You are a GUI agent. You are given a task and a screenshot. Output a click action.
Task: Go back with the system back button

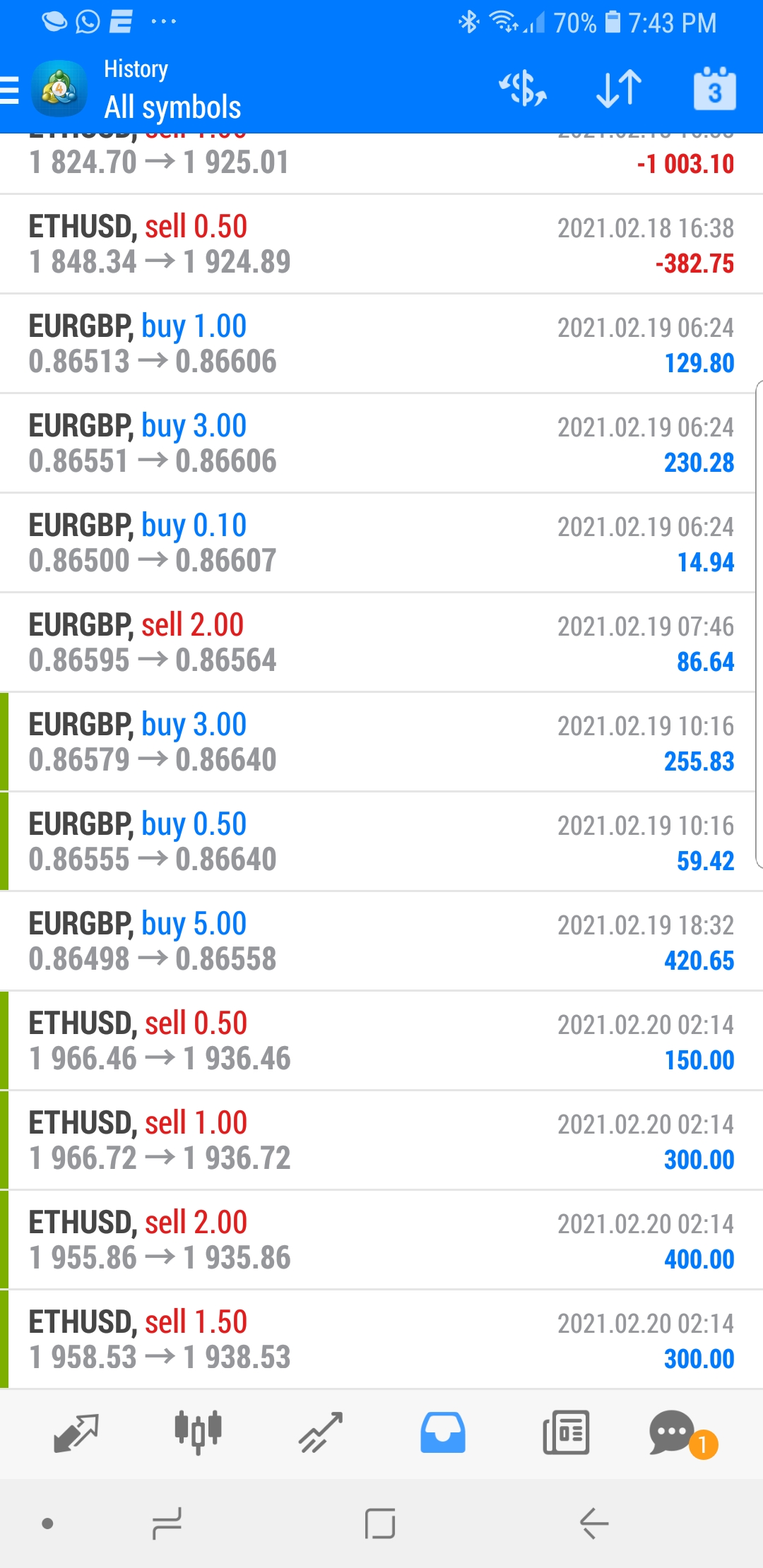594,1524
